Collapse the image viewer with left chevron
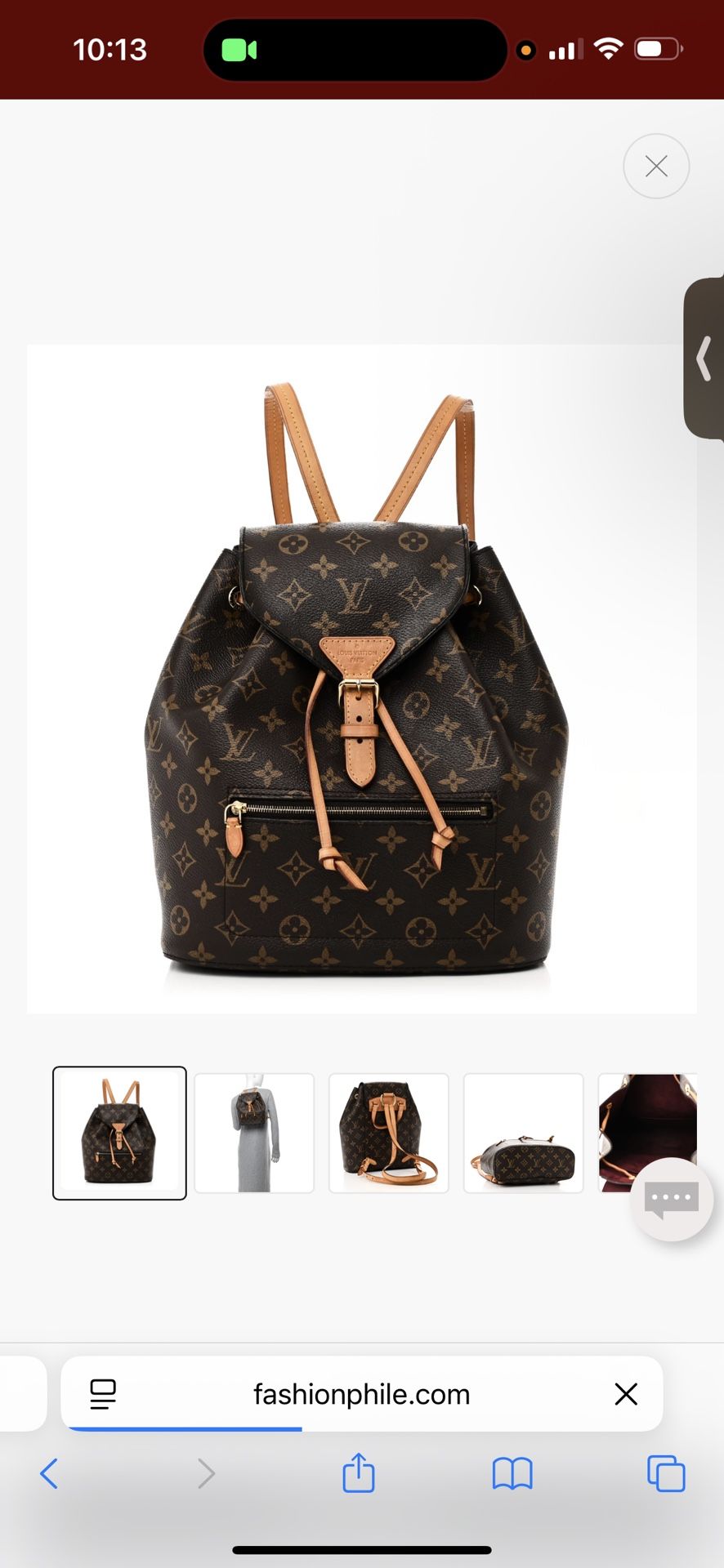Image resolution: width=724 pixels, height=1568 pixels. 704,358
